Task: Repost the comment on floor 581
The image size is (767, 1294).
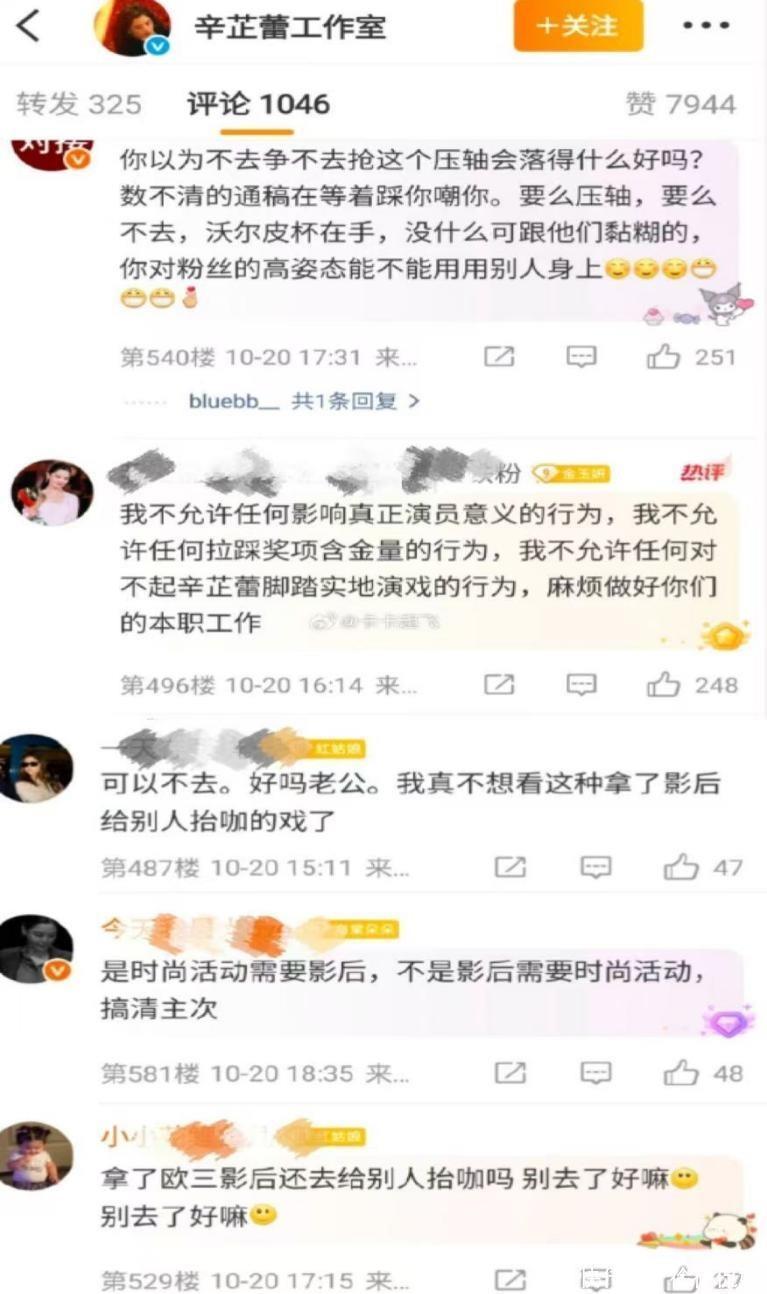Action: pyautogui.click(x=510, y=1073)
